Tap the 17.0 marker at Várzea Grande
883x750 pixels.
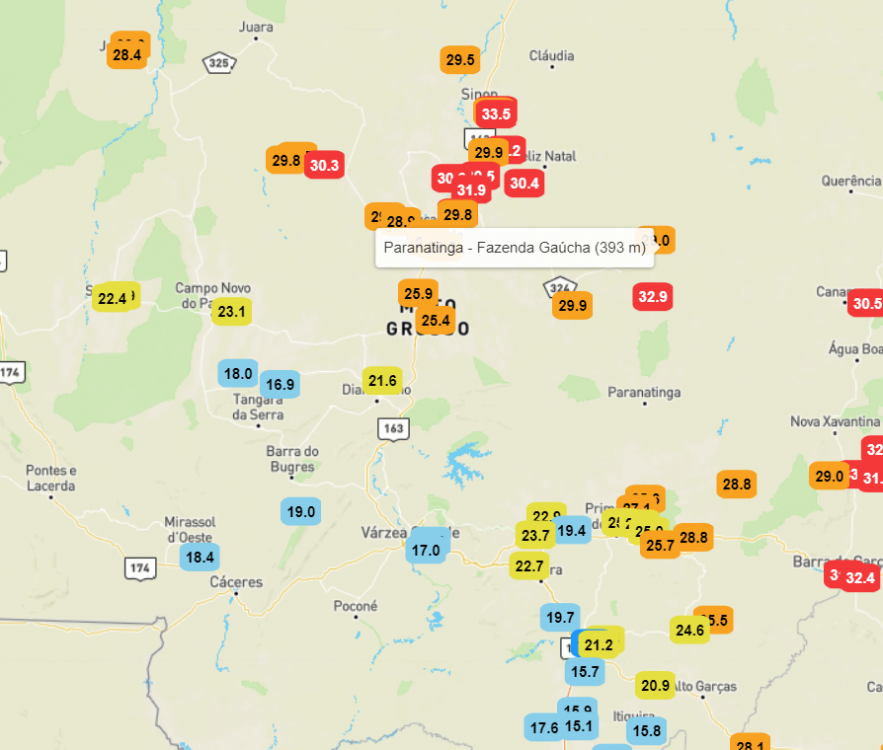pyautogui.click(x=426, y=550)
